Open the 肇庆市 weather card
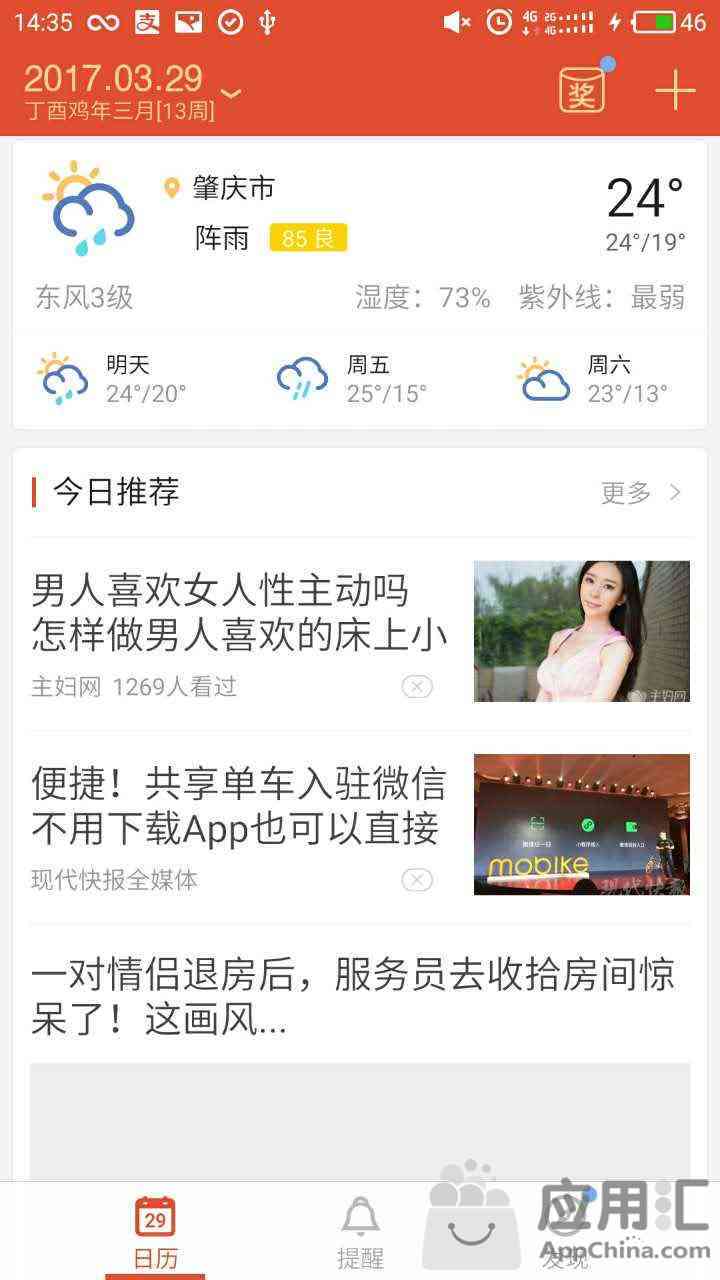 point(360,240)
